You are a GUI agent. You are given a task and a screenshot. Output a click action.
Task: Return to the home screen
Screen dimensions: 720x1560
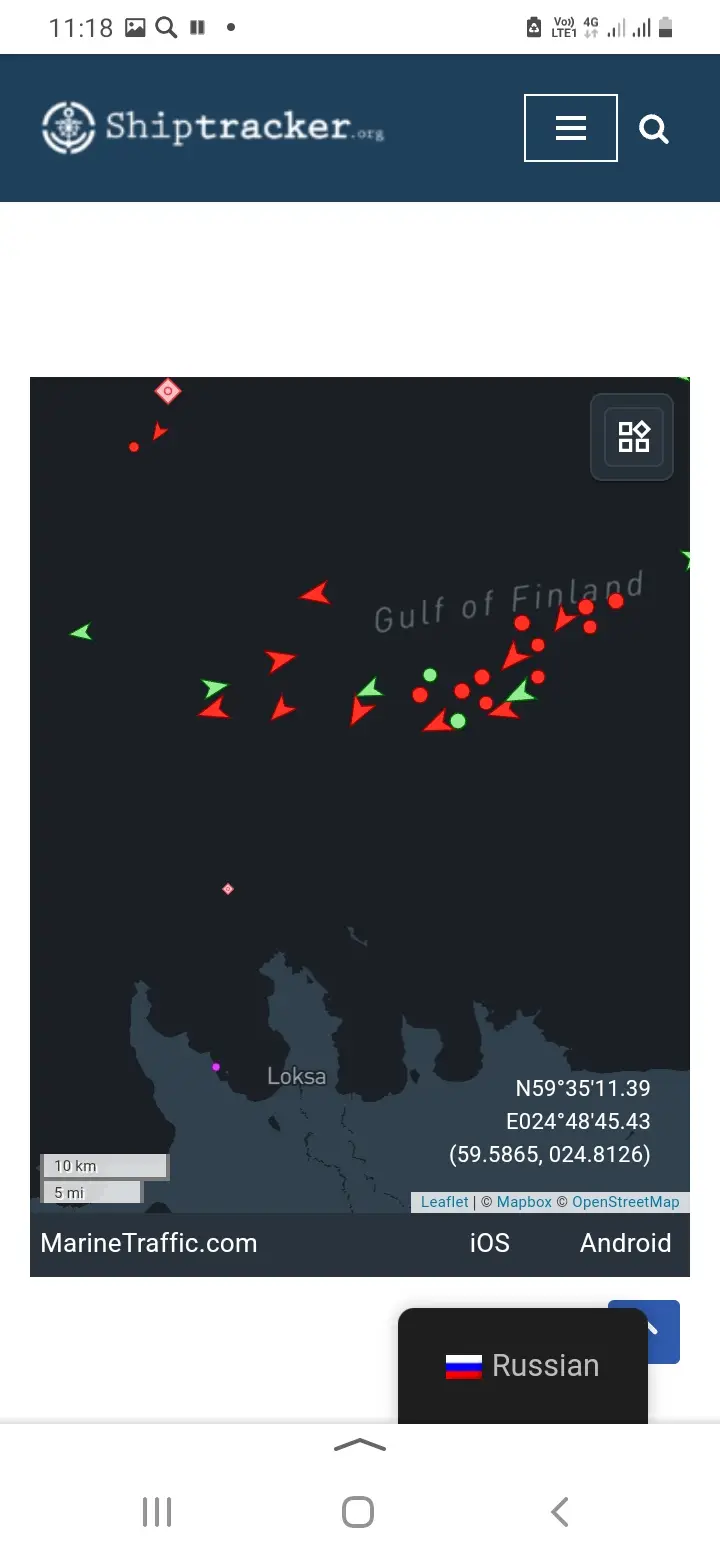[358, 1512]
